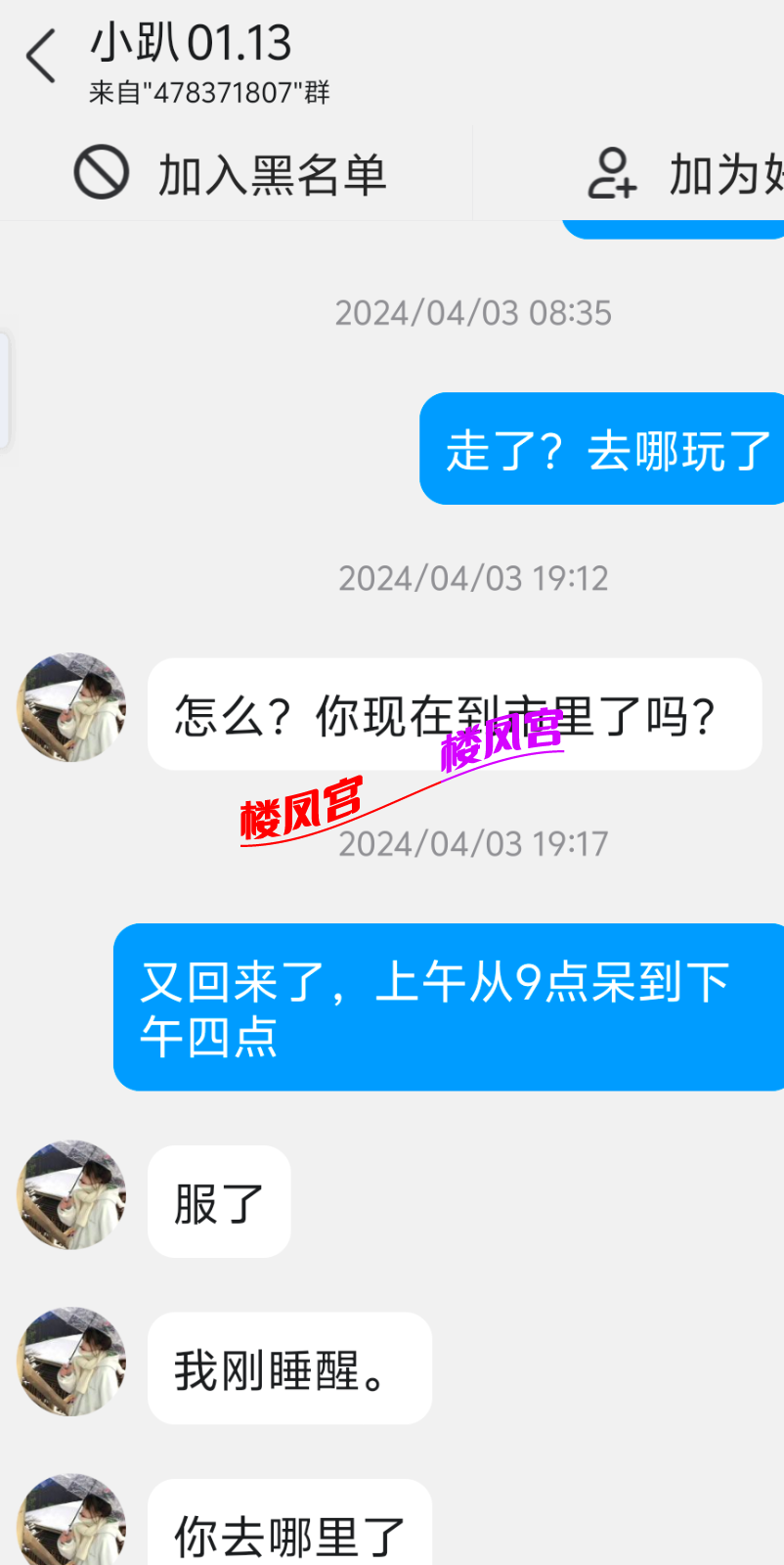Image resolution: width=784 pixels, height=1565 pixels.
Task: Tap the chat title 小趴 01.13
Action: pos(191,43)
